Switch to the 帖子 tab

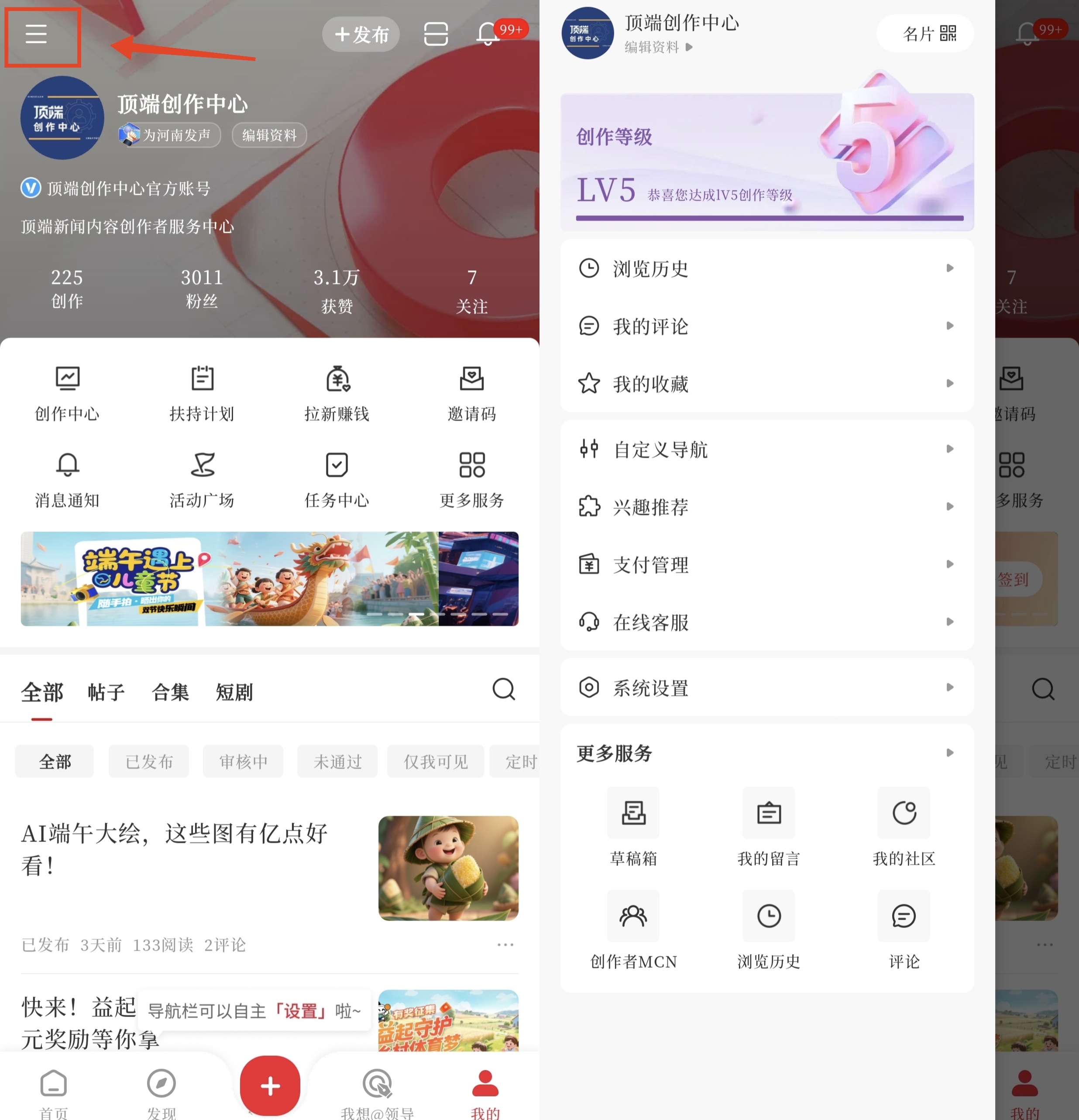107,692
